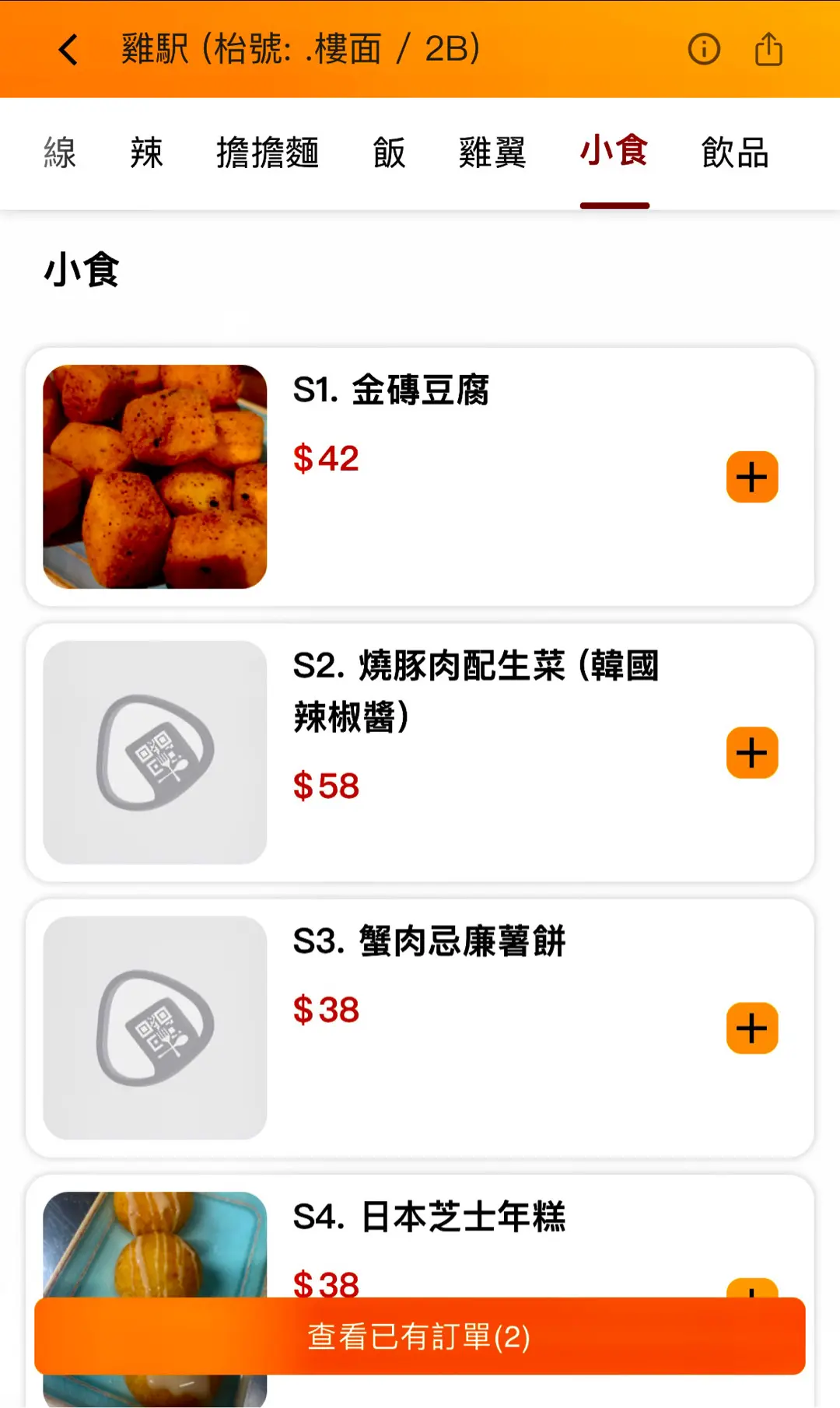Select the 飯 category tab
Viewport: 840px width, 1408px height.
tap(389, 152)
